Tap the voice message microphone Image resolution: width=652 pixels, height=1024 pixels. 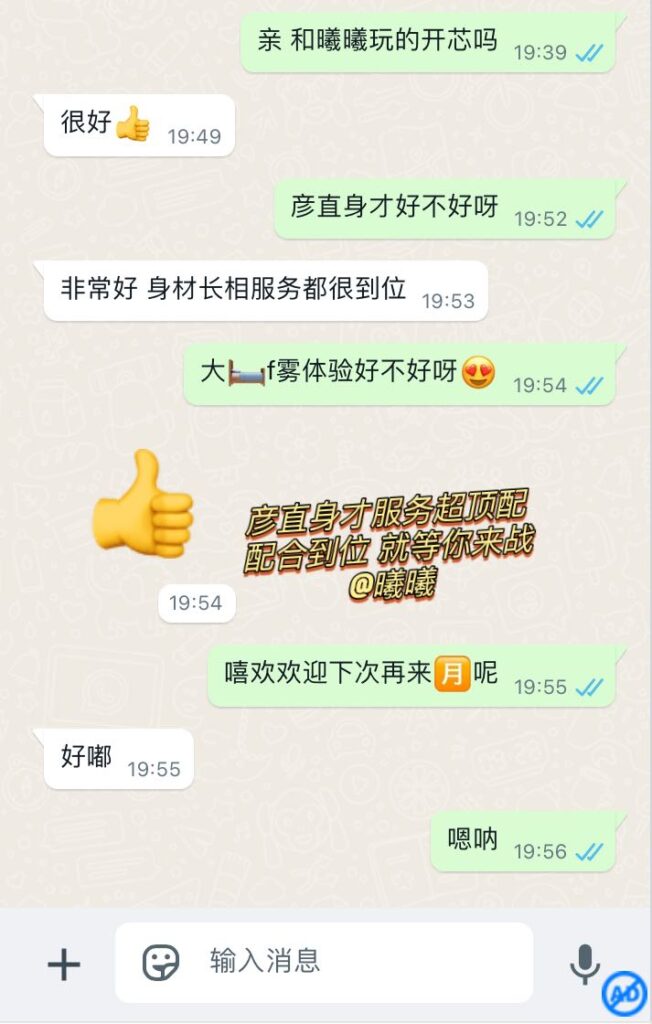pos(584,962)
